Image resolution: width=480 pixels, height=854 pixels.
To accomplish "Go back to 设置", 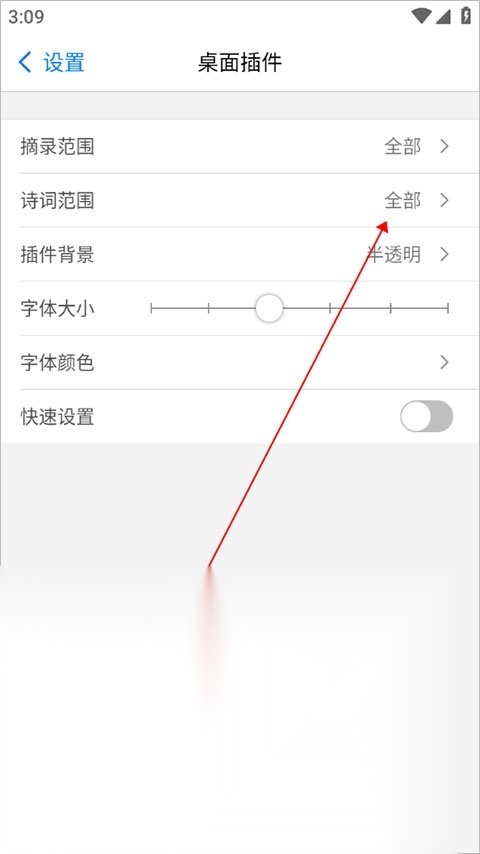I will tap(51, 63).
